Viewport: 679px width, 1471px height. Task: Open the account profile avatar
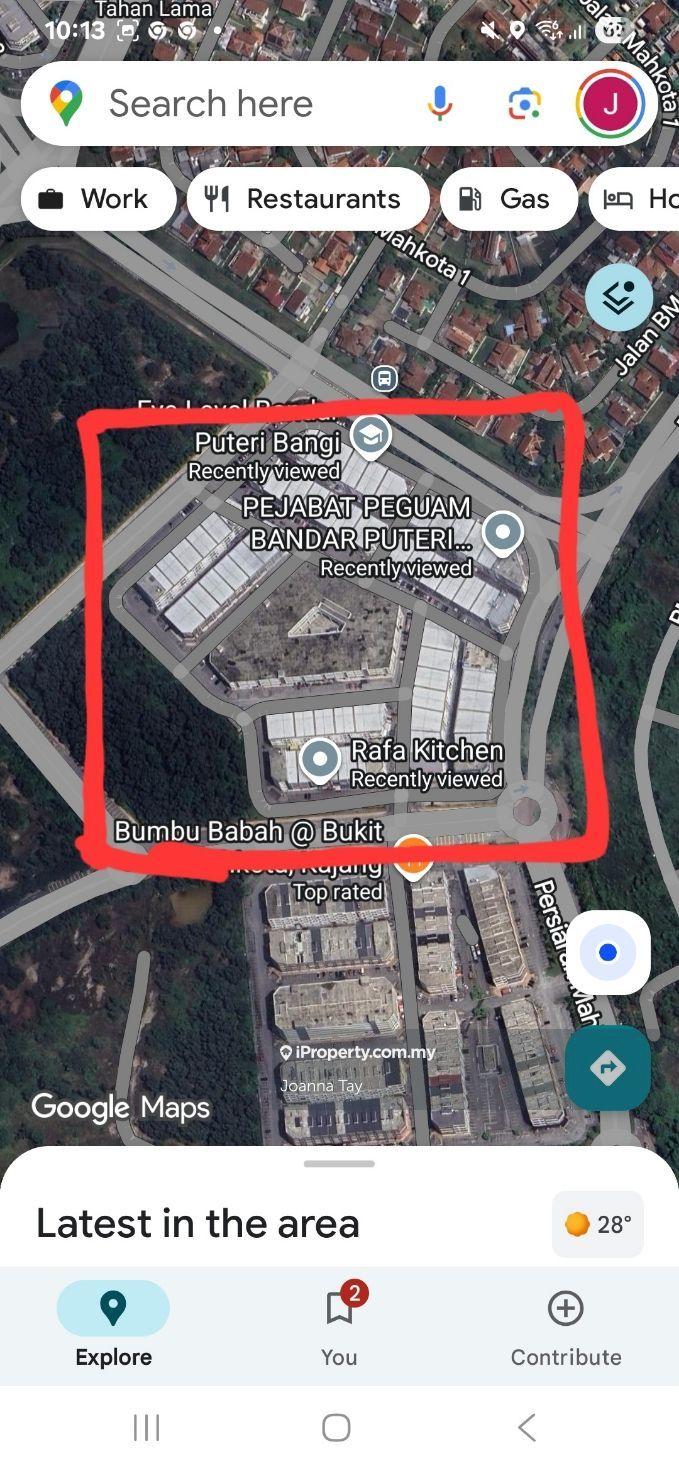pos(609,104)
